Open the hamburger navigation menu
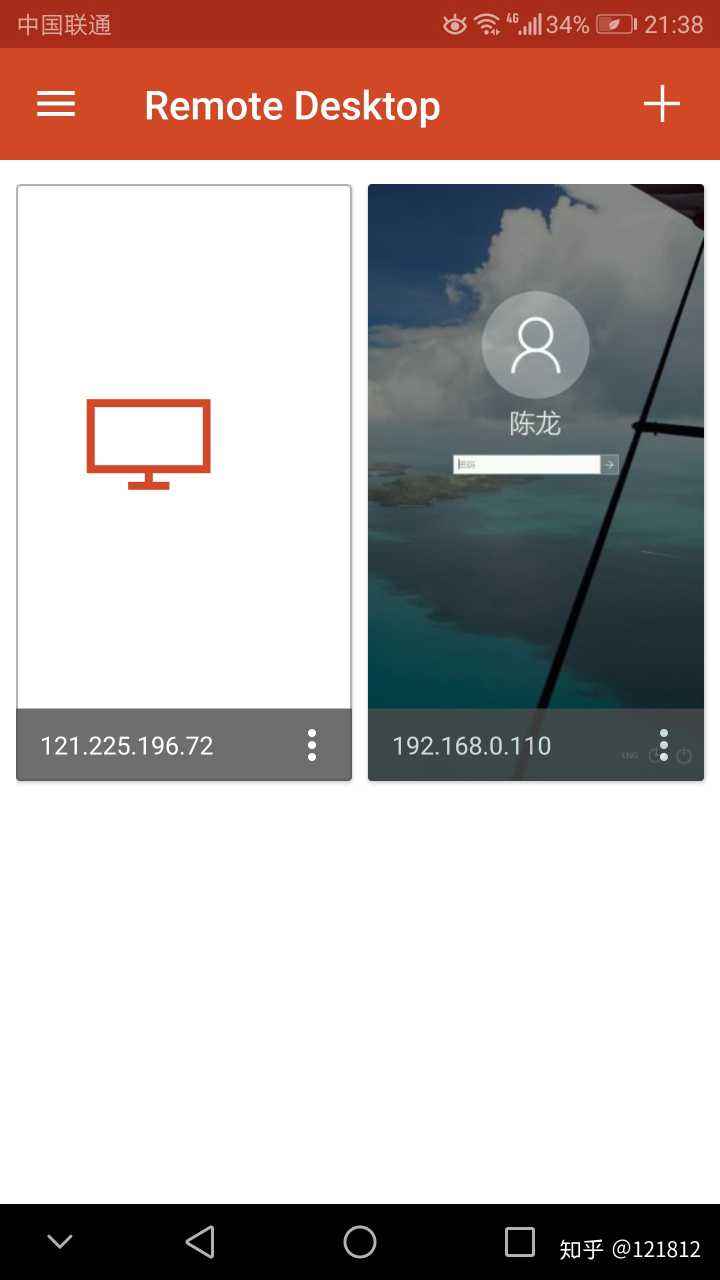The height and width of the screenshot is (1280, 720). [56, 104]
